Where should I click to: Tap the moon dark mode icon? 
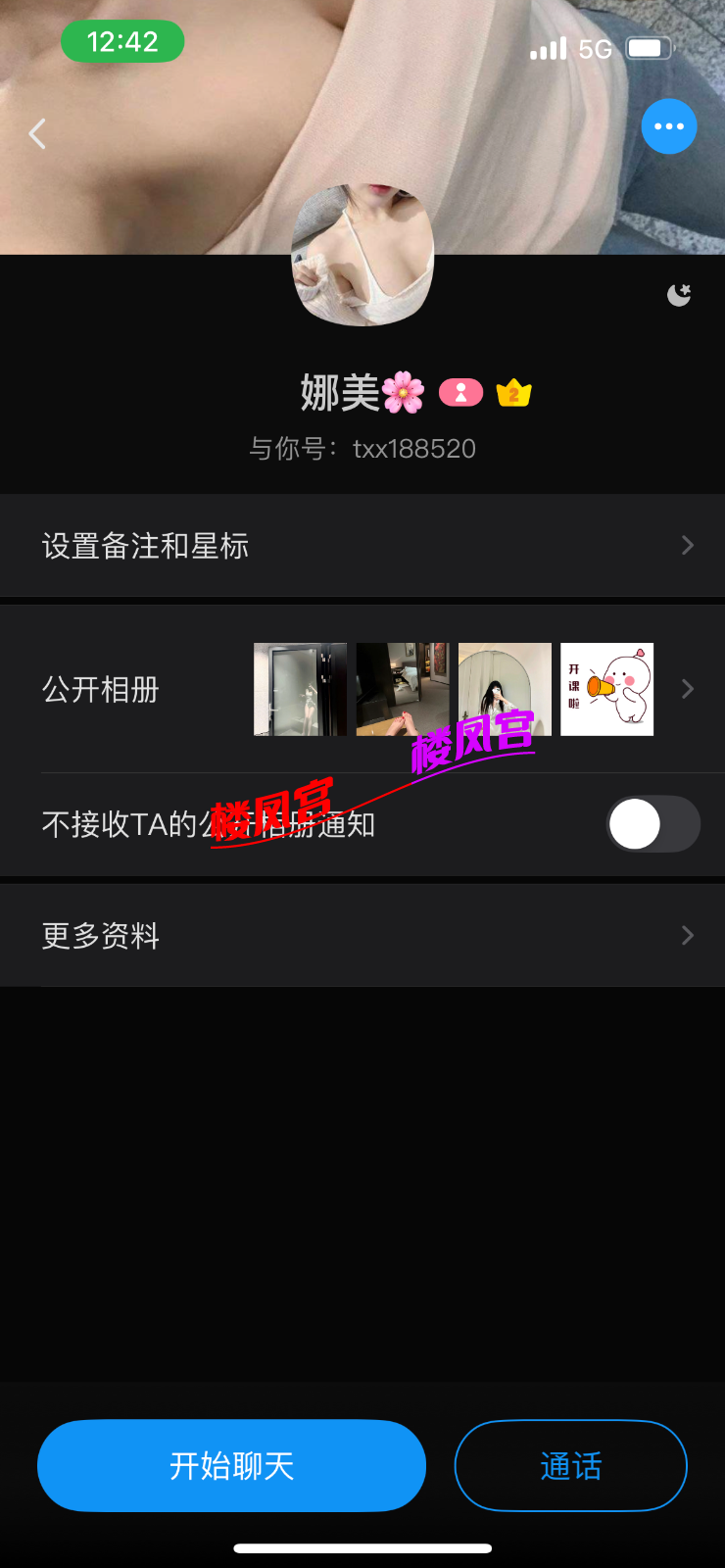(680, 294)
